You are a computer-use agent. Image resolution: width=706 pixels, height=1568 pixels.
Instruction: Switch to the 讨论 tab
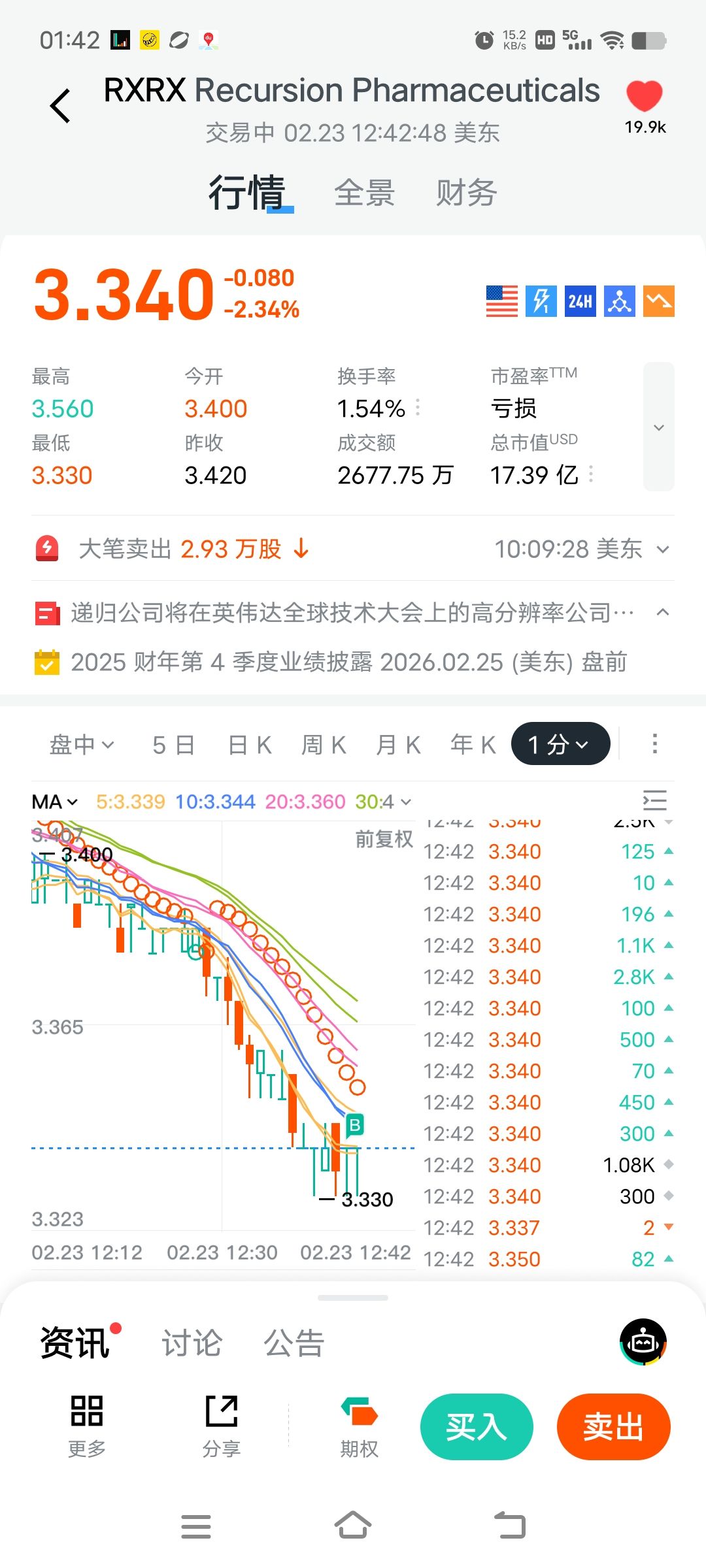tap(192, 1344)
